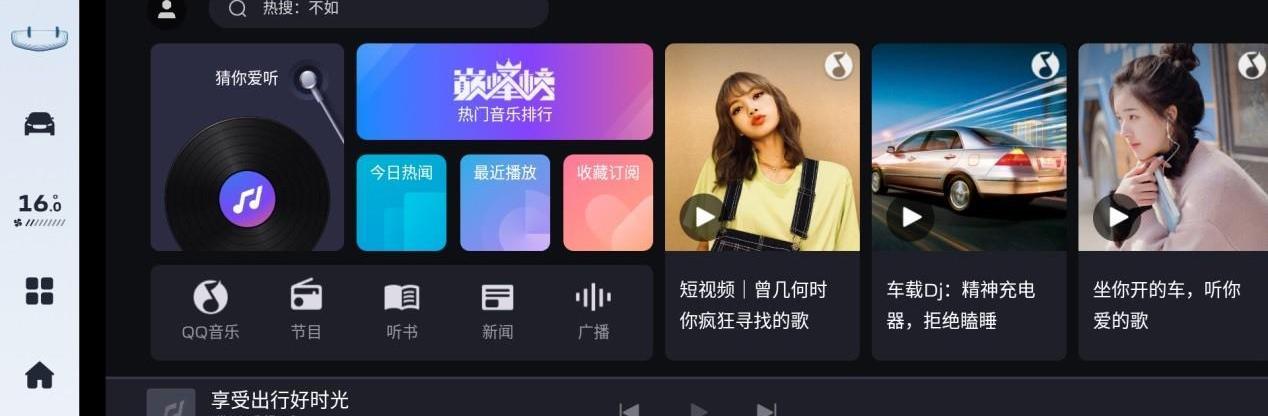This screenshot has width=1268, height=416.
Task: Open 今日热闻 tile
Action: pyautogui.click(x=401, y=202)
